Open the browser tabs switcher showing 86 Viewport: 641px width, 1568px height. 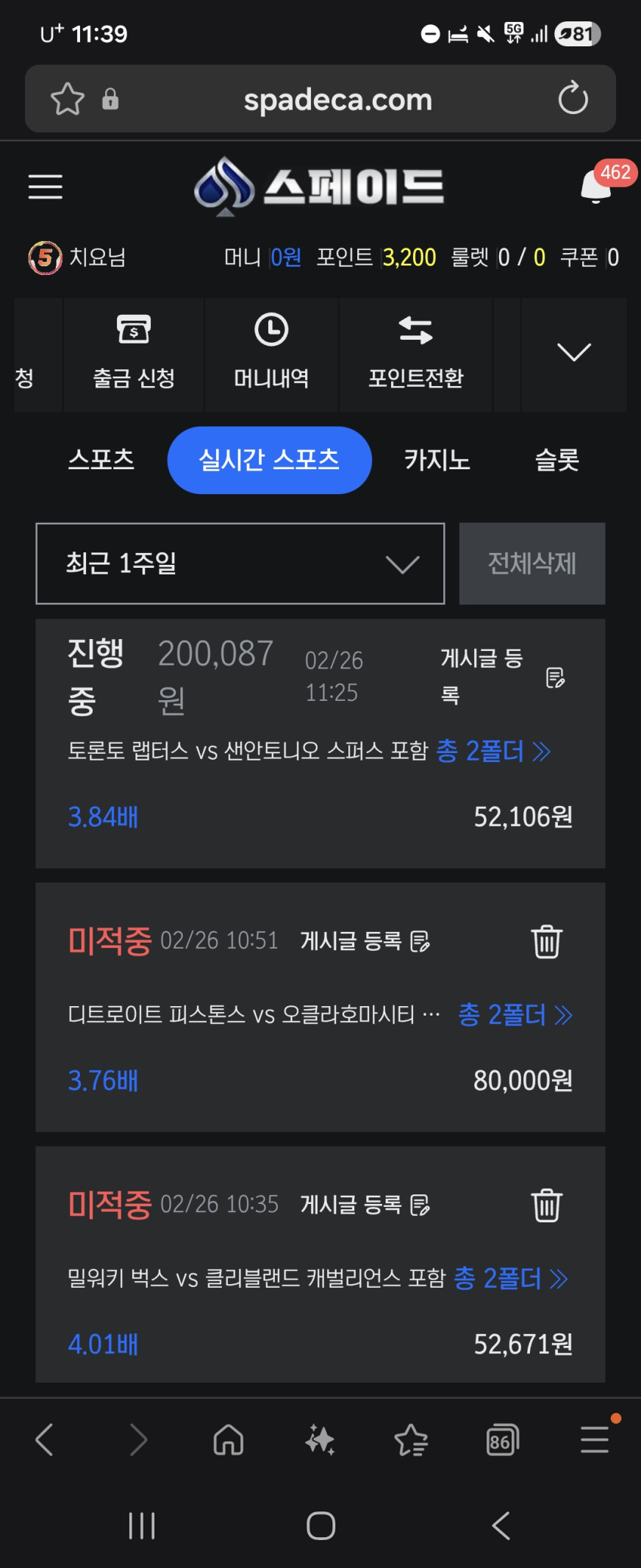click(502, 1440)
